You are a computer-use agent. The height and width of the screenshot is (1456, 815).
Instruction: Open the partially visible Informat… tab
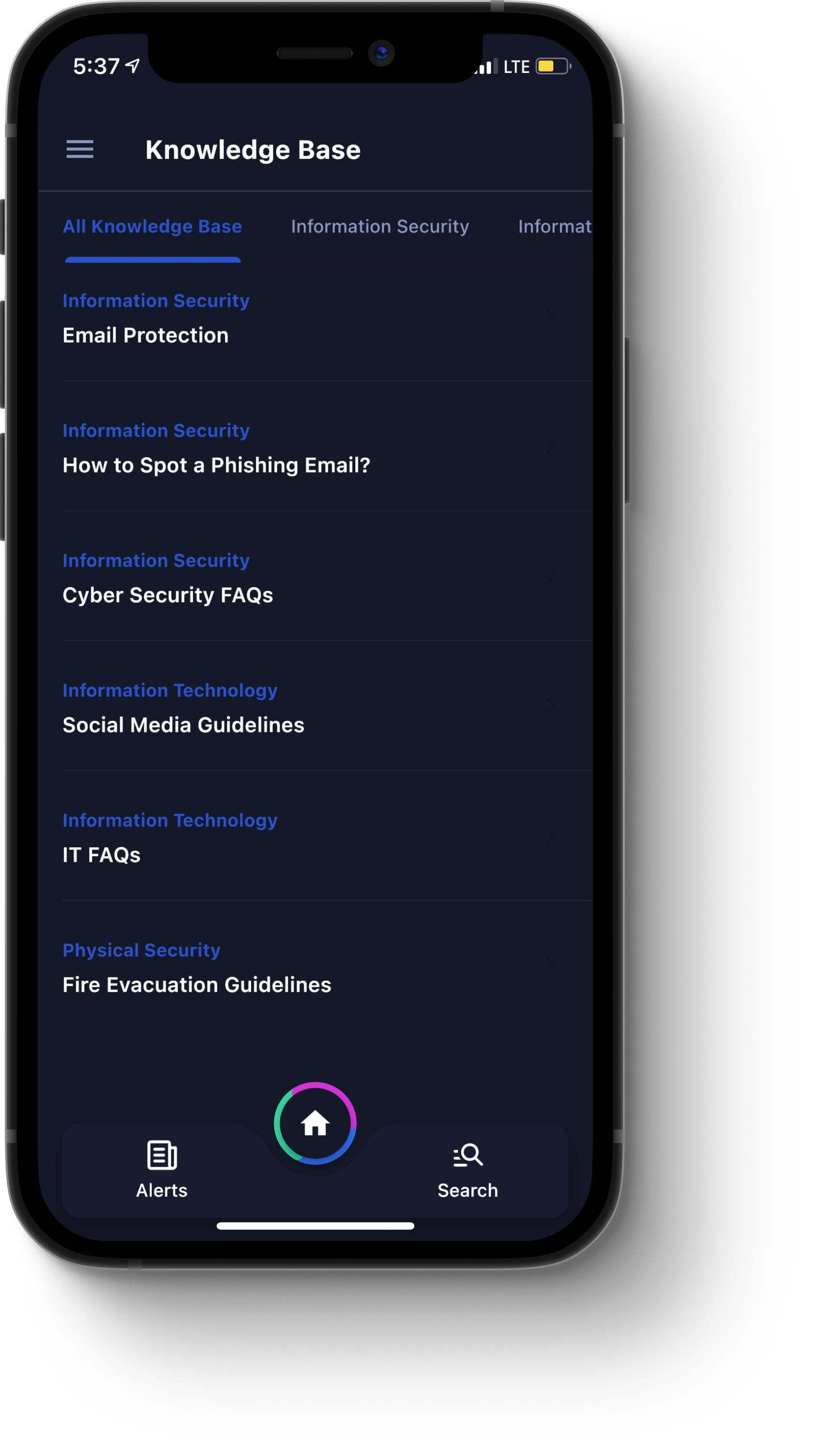tap(554, 227)
